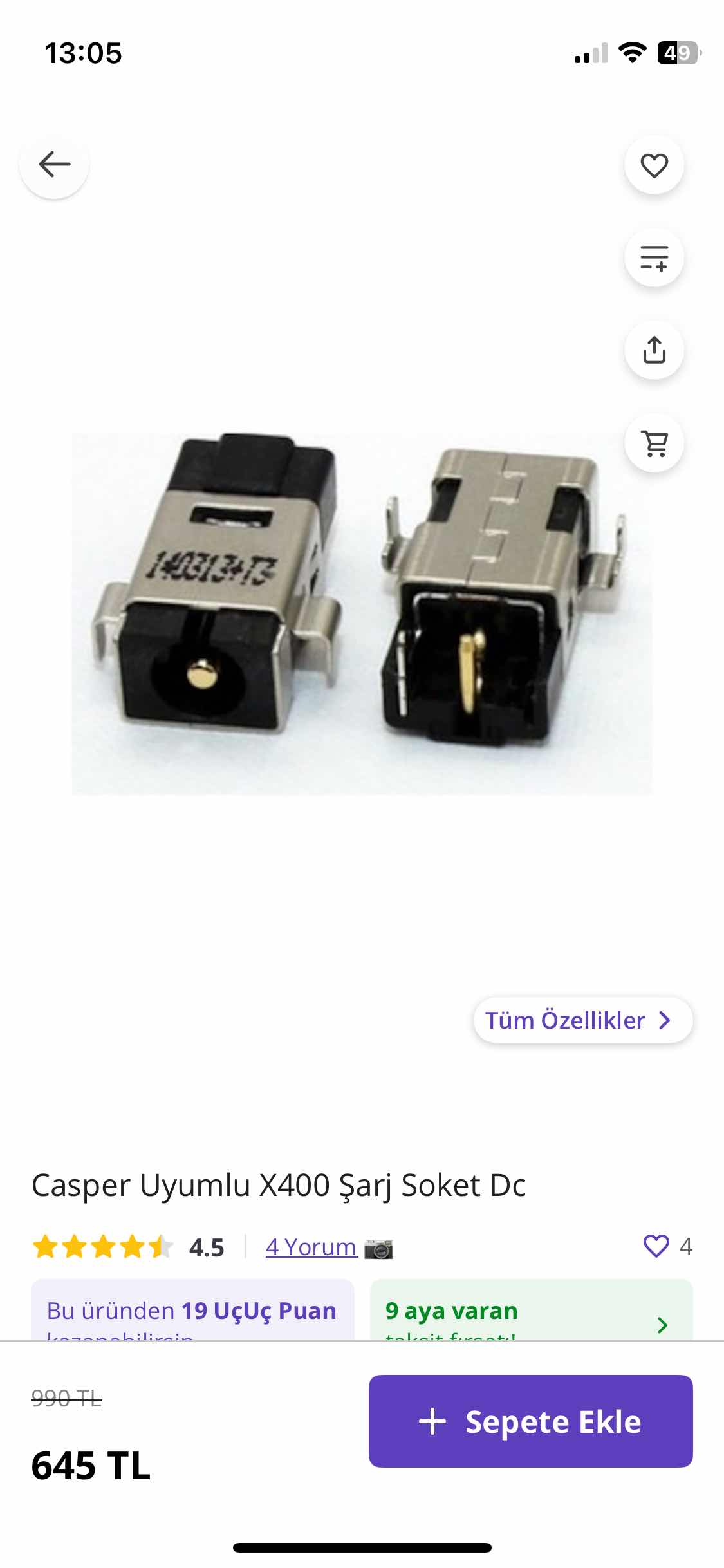Share this product

tap(654, 350)
